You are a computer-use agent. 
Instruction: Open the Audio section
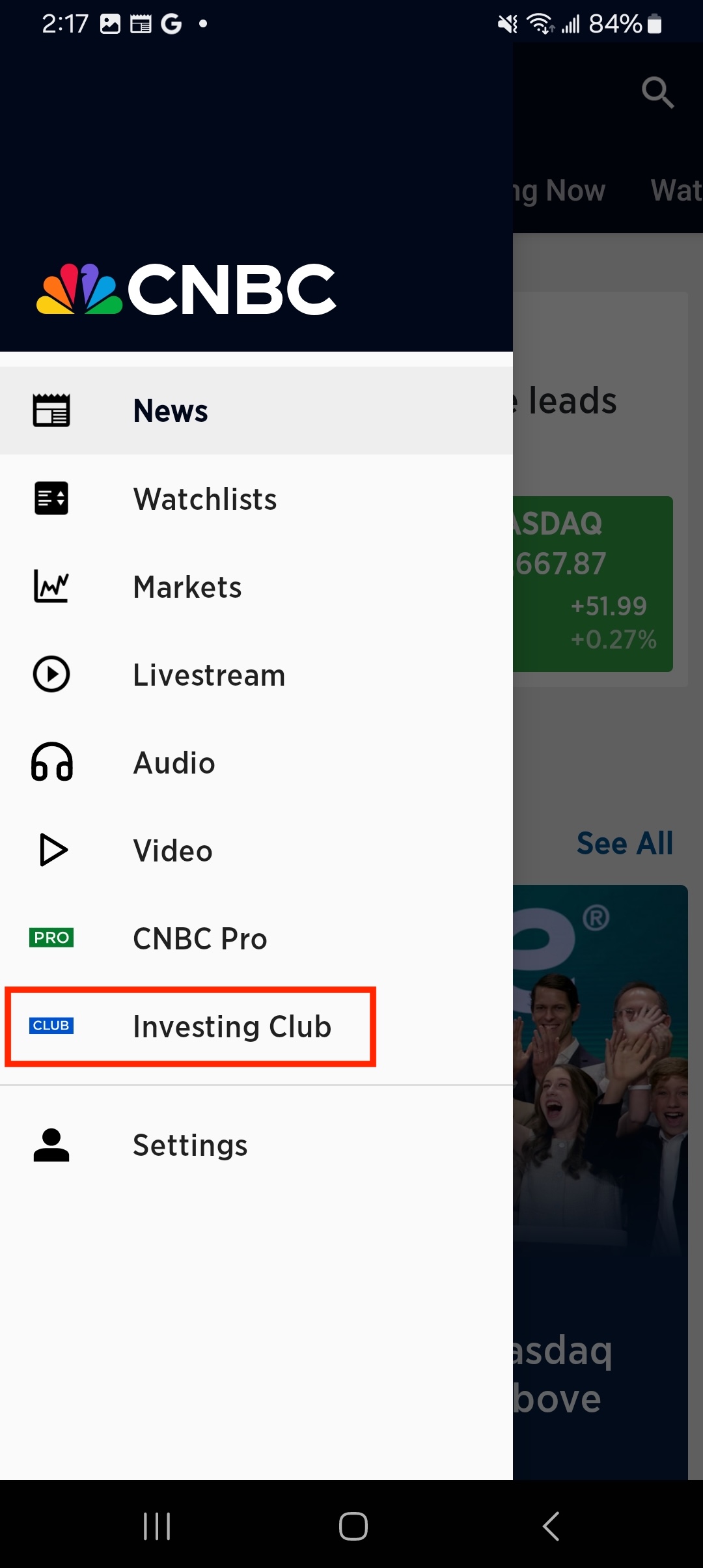[x=256, y=763]
